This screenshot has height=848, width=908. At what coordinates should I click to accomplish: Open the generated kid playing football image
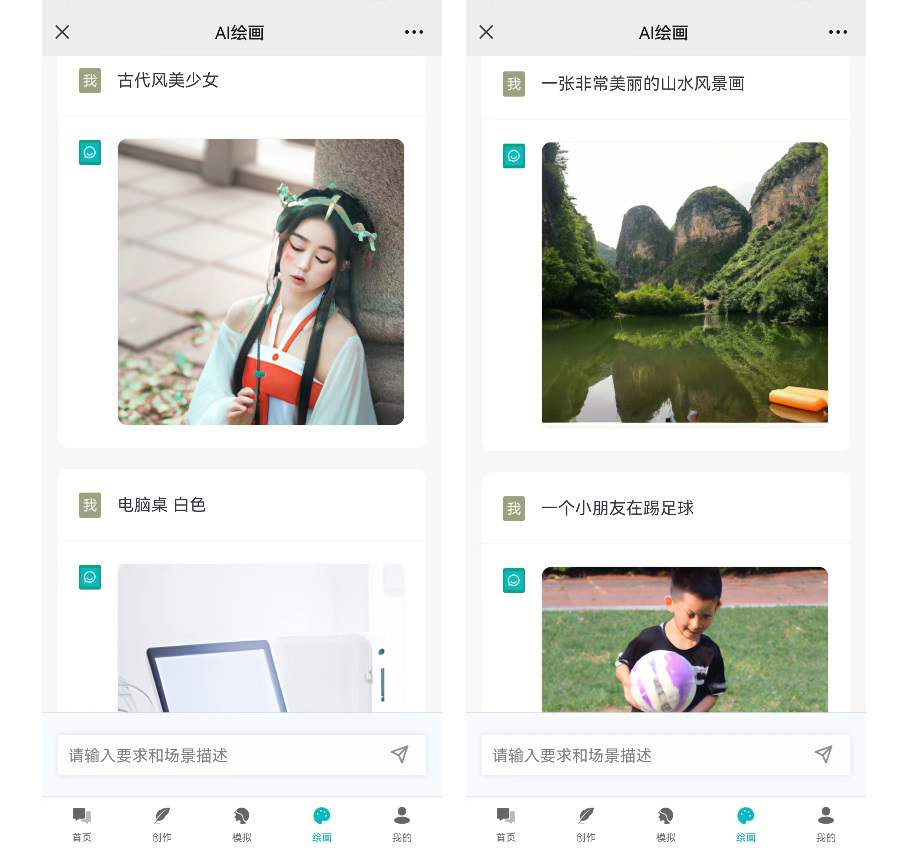pyautogui.click(x=684, y=639)
